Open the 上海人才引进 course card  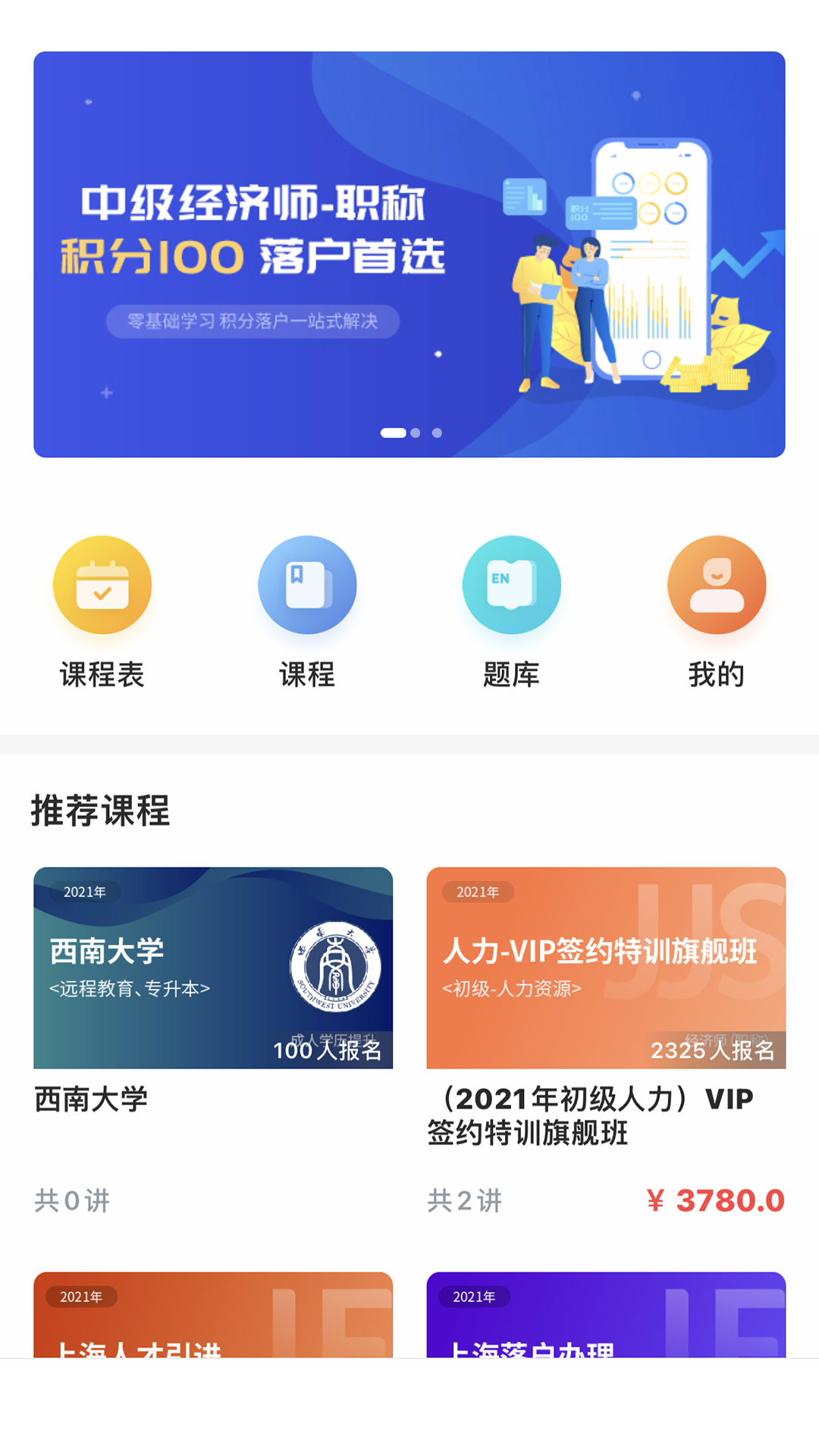tap(213, 1316)
